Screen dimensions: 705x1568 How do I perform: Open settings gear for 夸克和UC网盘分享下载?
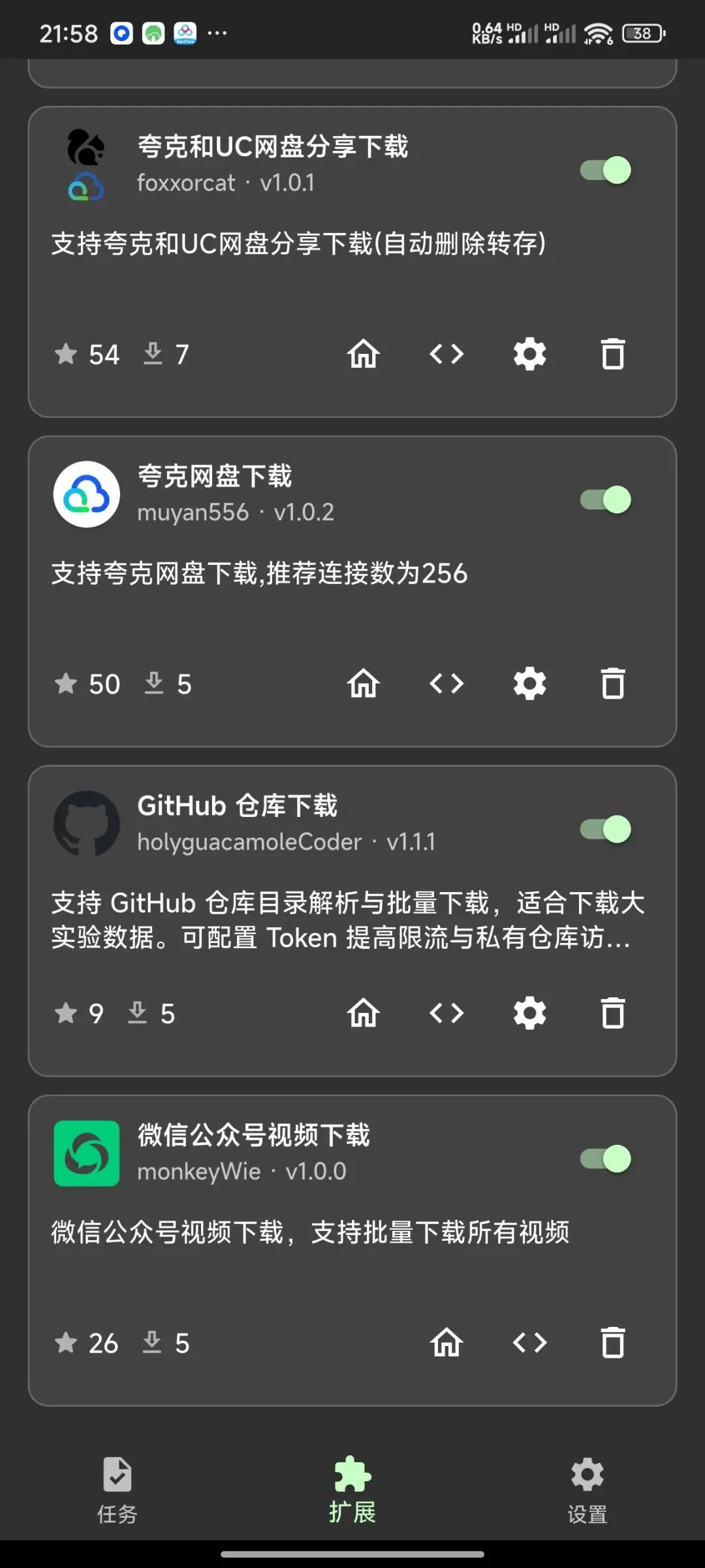(529, 354)
